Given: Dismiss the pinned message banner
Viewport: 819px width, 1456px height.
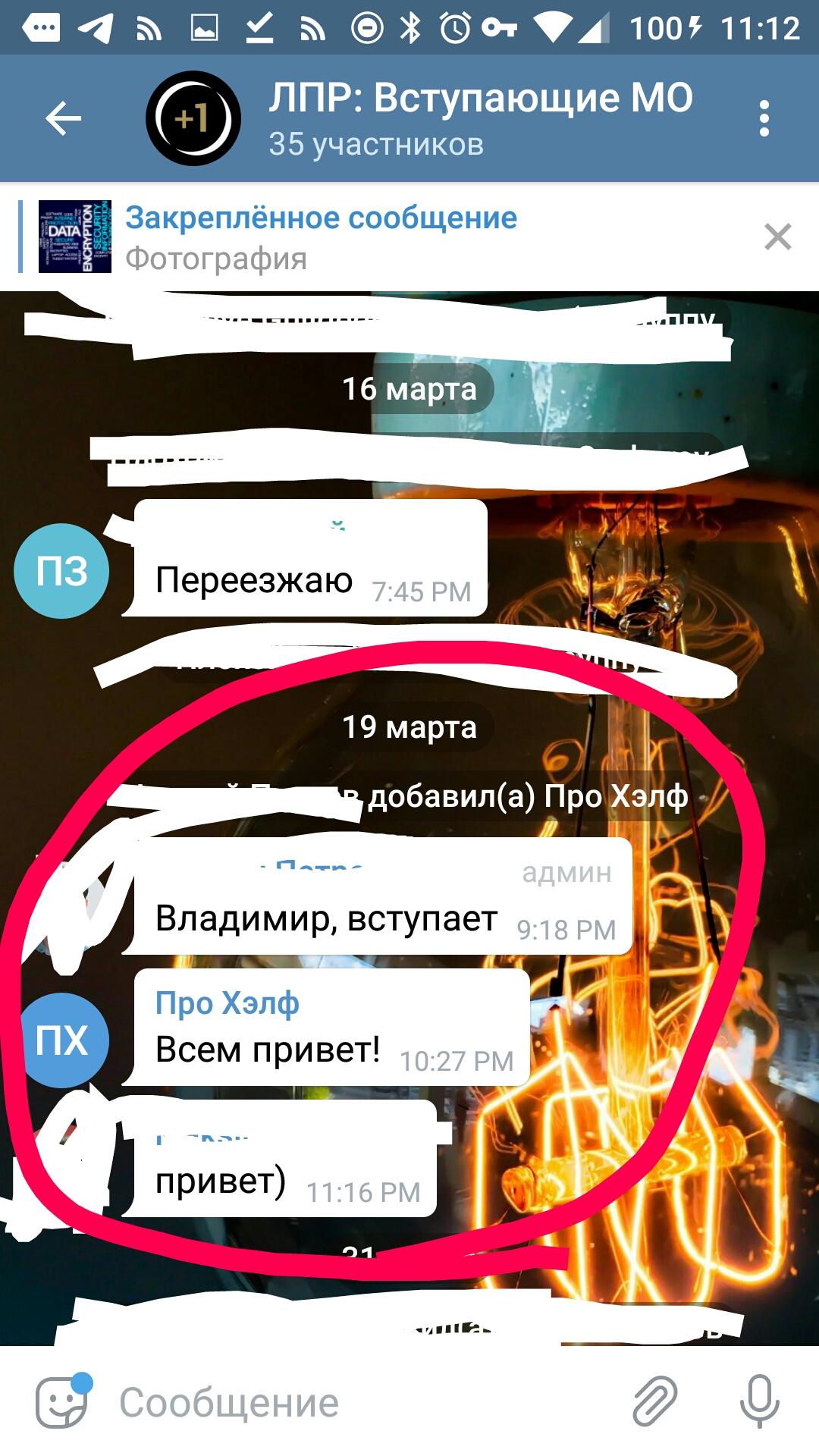Looking at the screenshot, I should [x=777, y=237].
